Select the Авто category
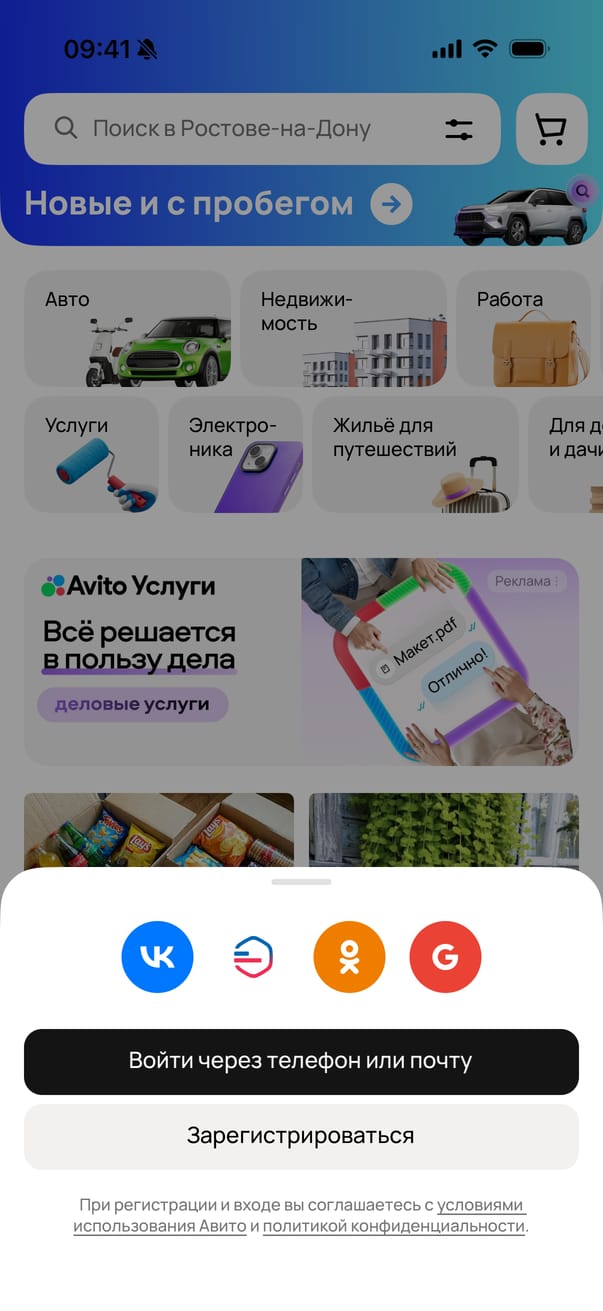Viewport: 603px width, 1311px height. [x=127, y=328]
